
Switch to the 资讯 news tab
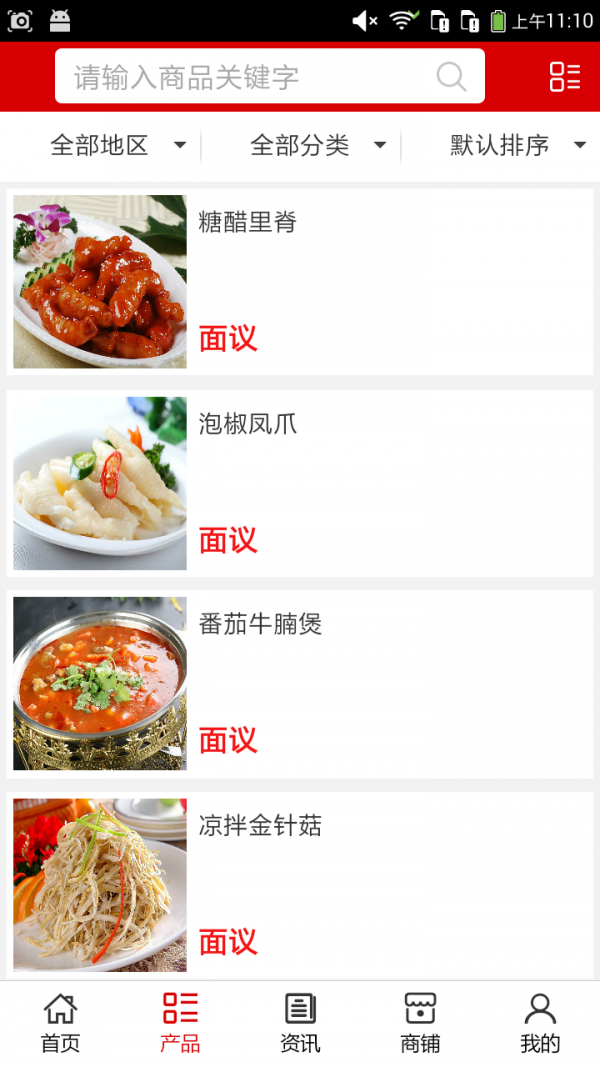click(300, 1024)
